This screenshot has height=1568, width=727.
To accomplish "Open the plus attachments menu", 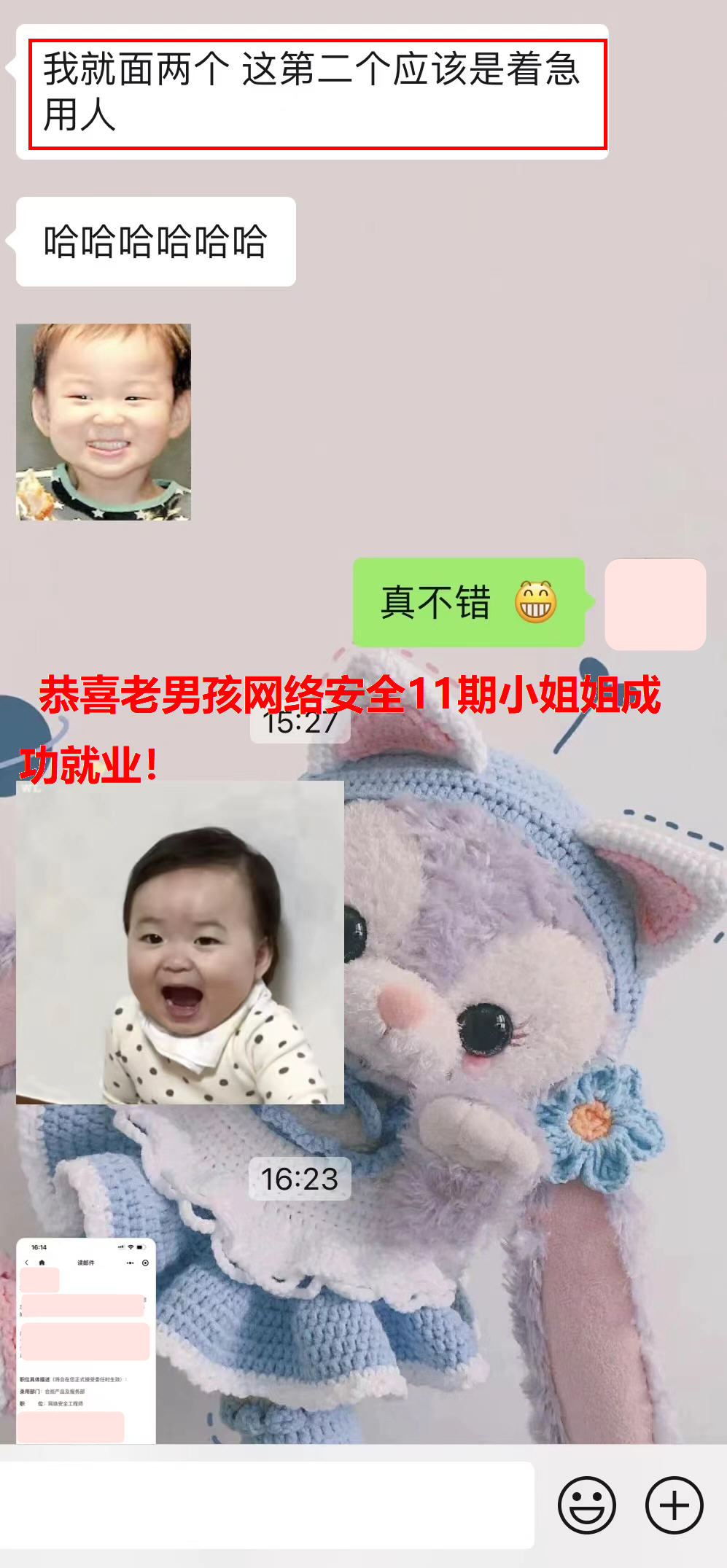I will click(674, 1505).
